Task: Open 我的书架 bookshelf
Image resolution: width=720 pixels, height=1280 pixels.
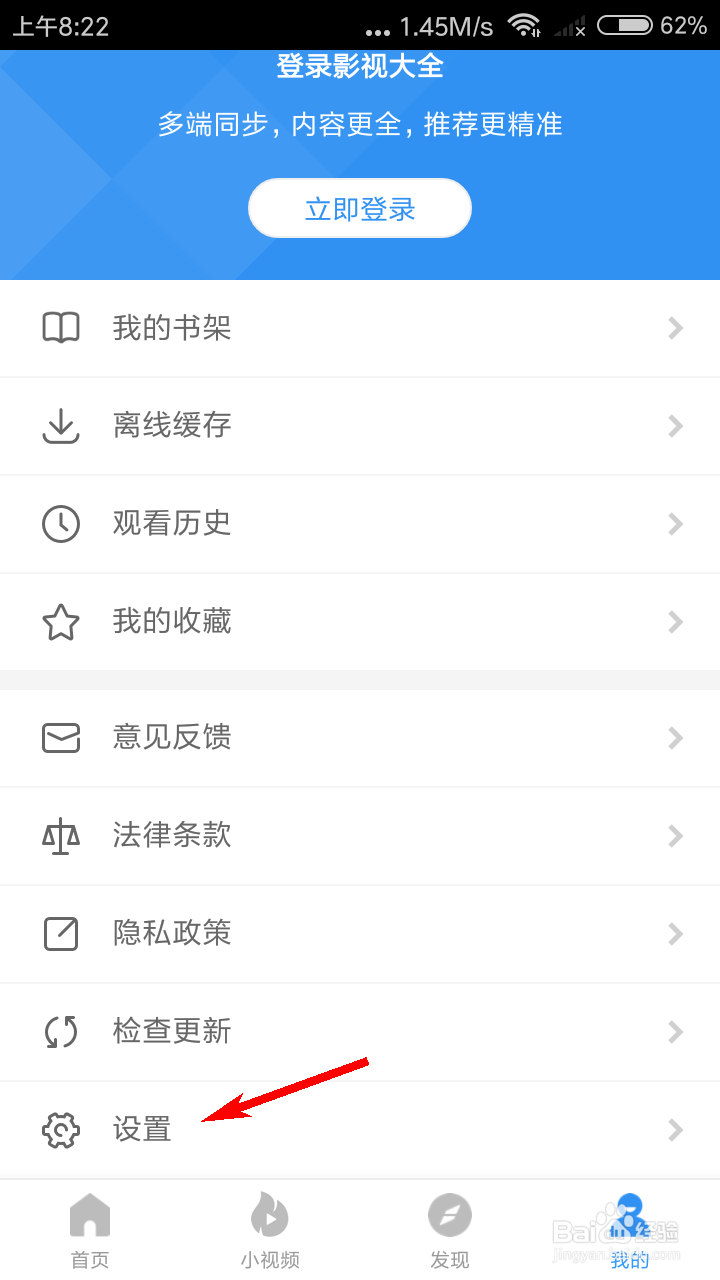Action: 360,328
